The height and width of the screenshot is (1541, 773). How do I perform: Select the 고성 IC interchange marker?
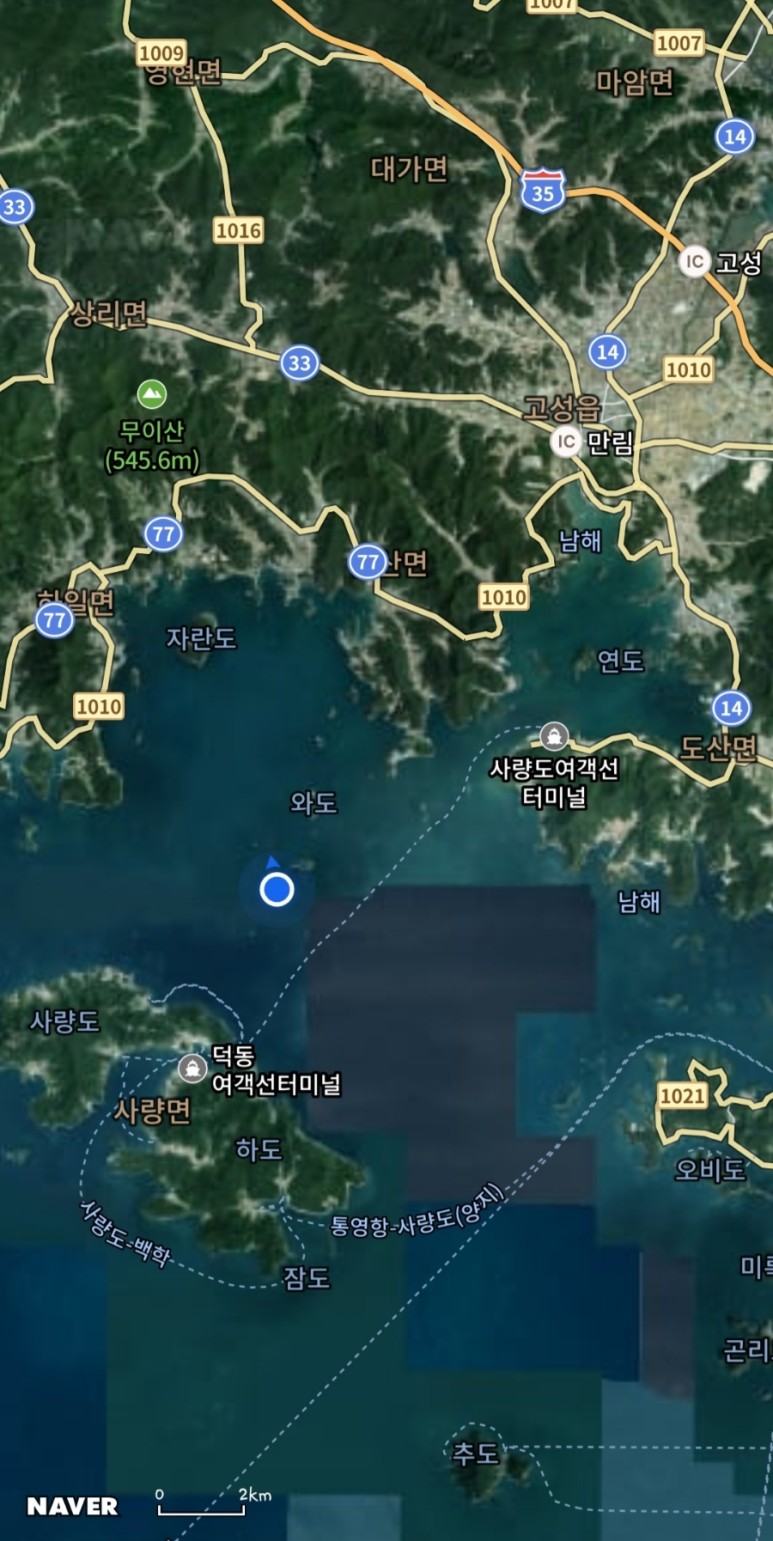693,262
